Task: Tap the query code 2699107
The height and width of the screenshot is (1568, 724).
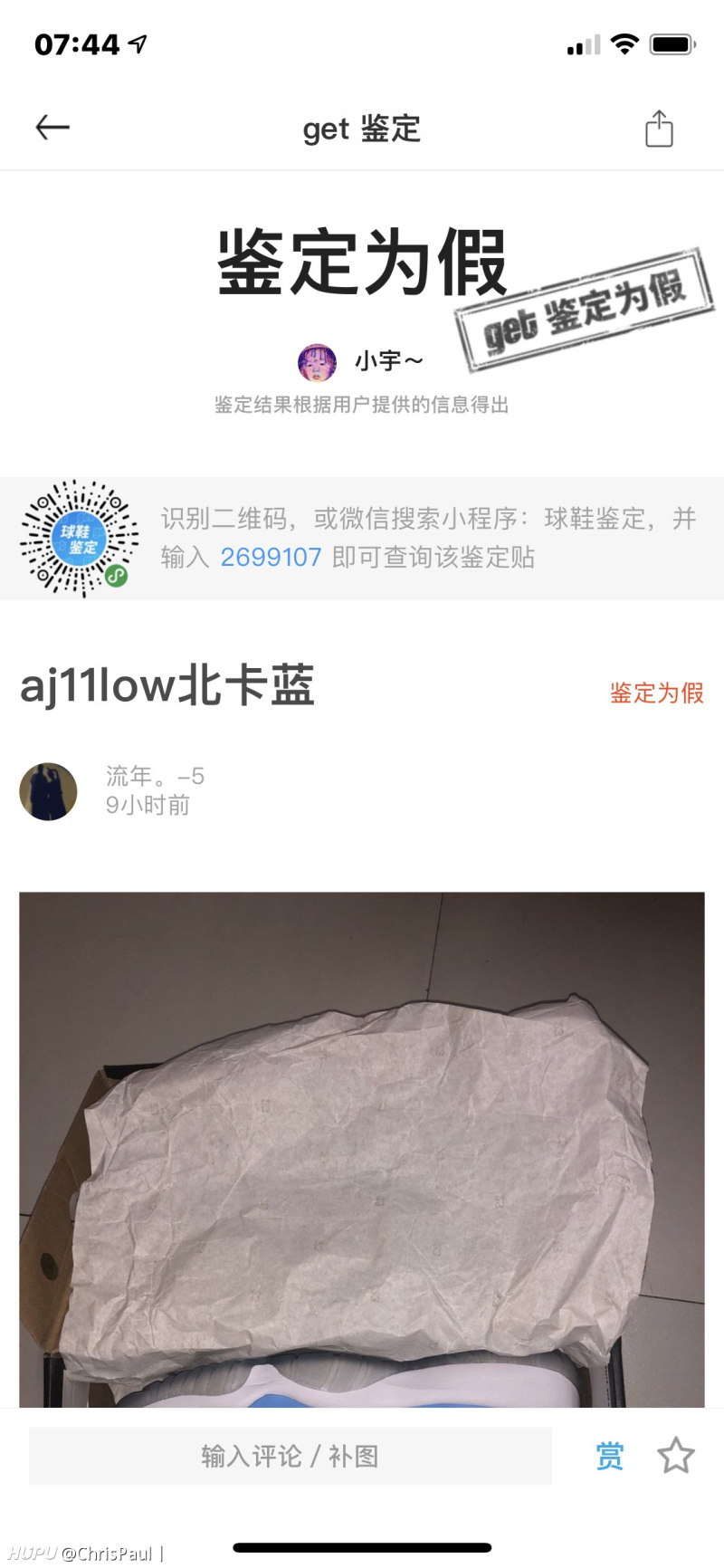Action: (271, 557)
